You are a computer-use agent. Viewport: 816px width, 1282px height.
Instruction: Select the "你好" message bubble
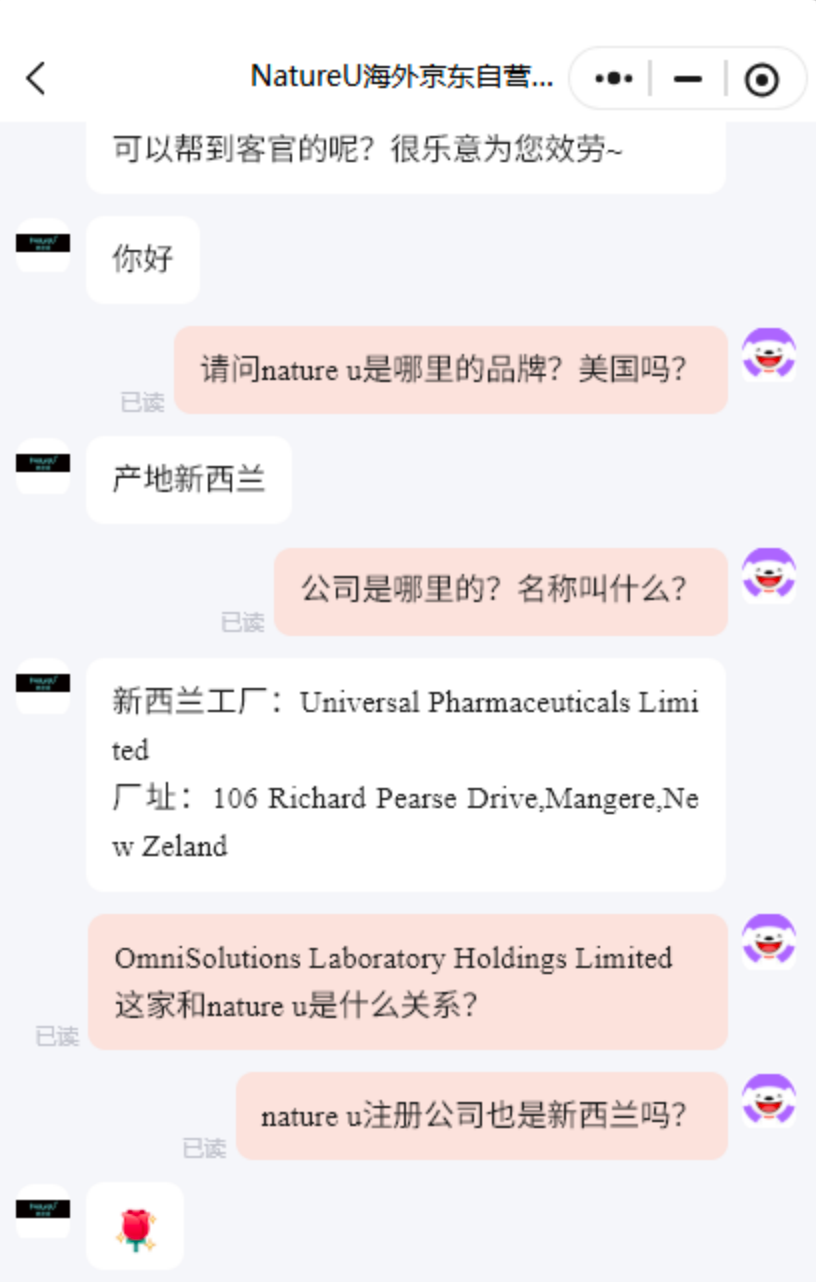click(x=142, y=259)
